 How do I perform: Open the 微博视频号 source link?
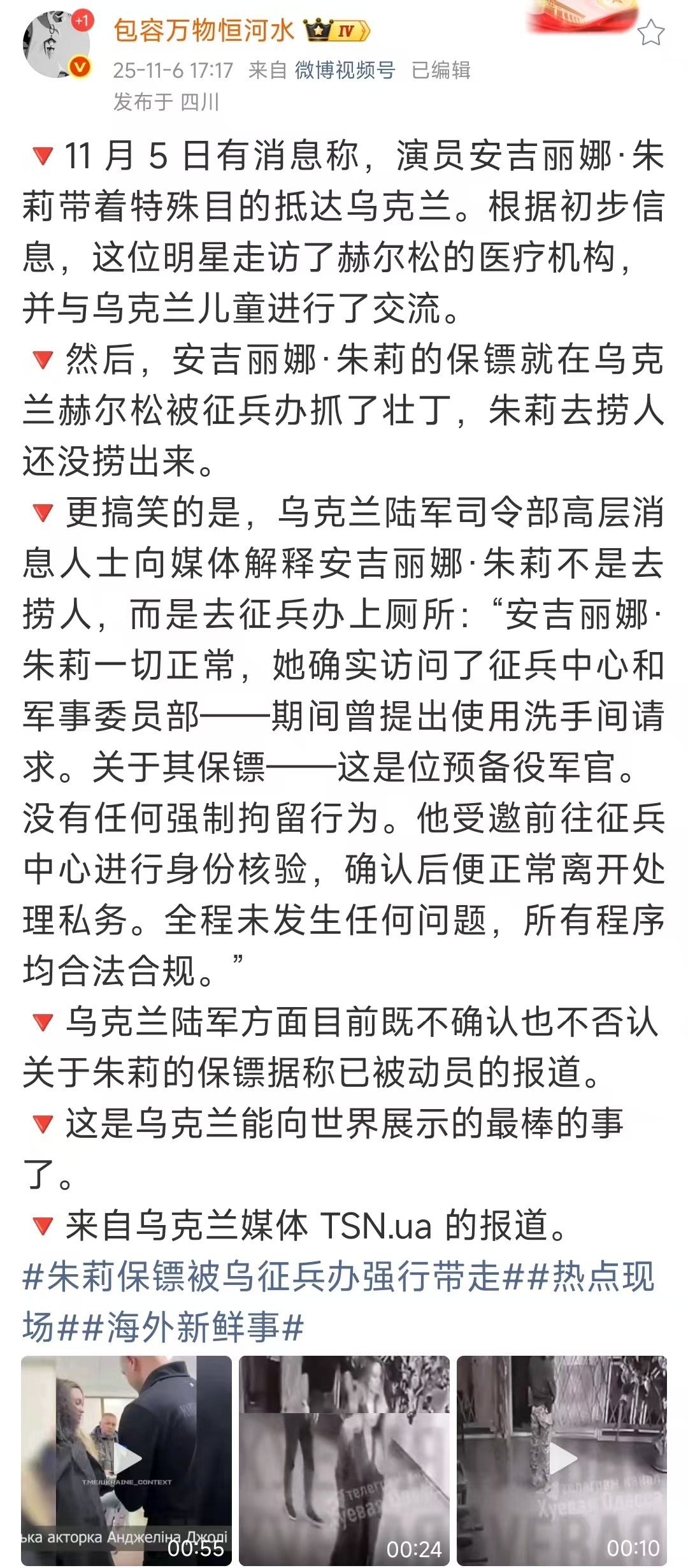(x=345, y=70)
